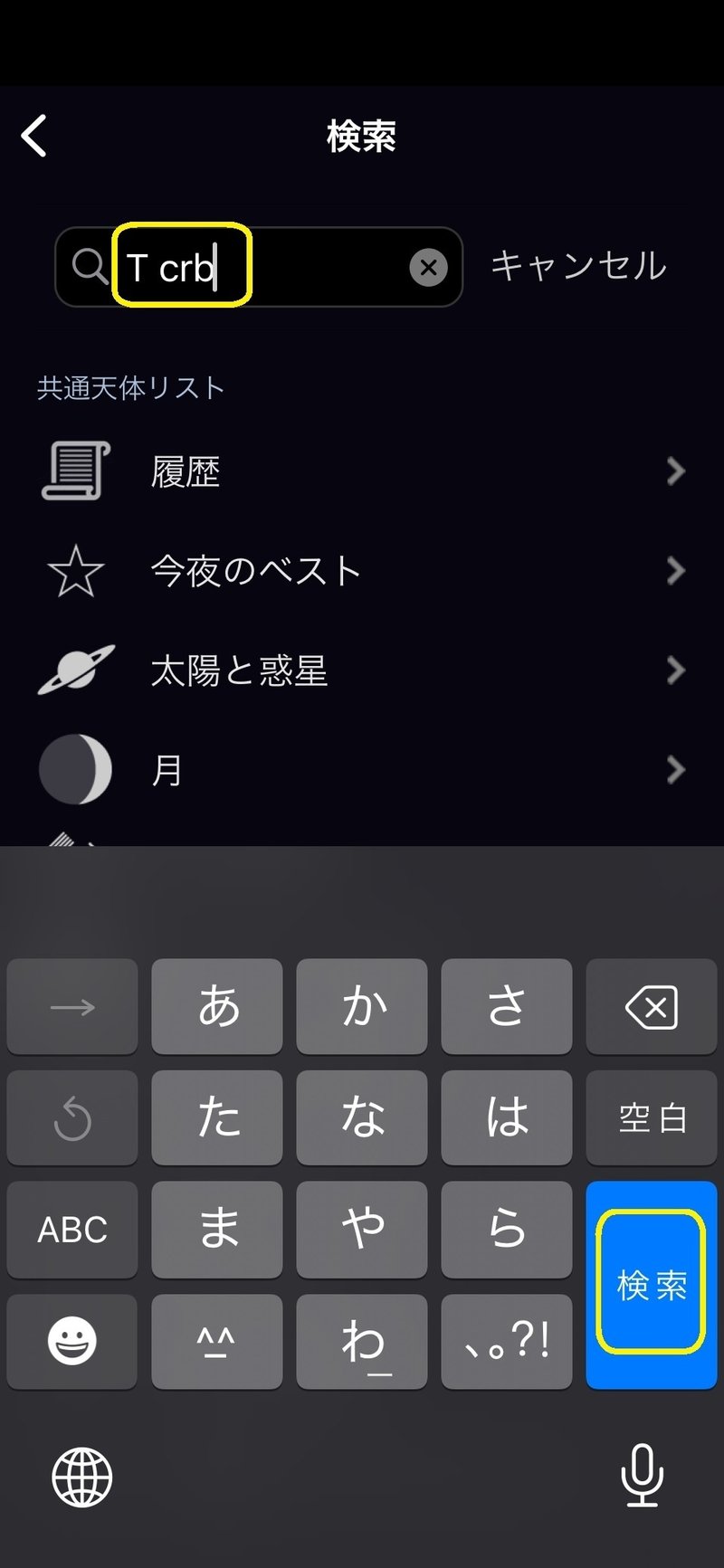Open the 履歴 history list
The width and height of the screenshot is (724, 1568).
coord(362,471)
